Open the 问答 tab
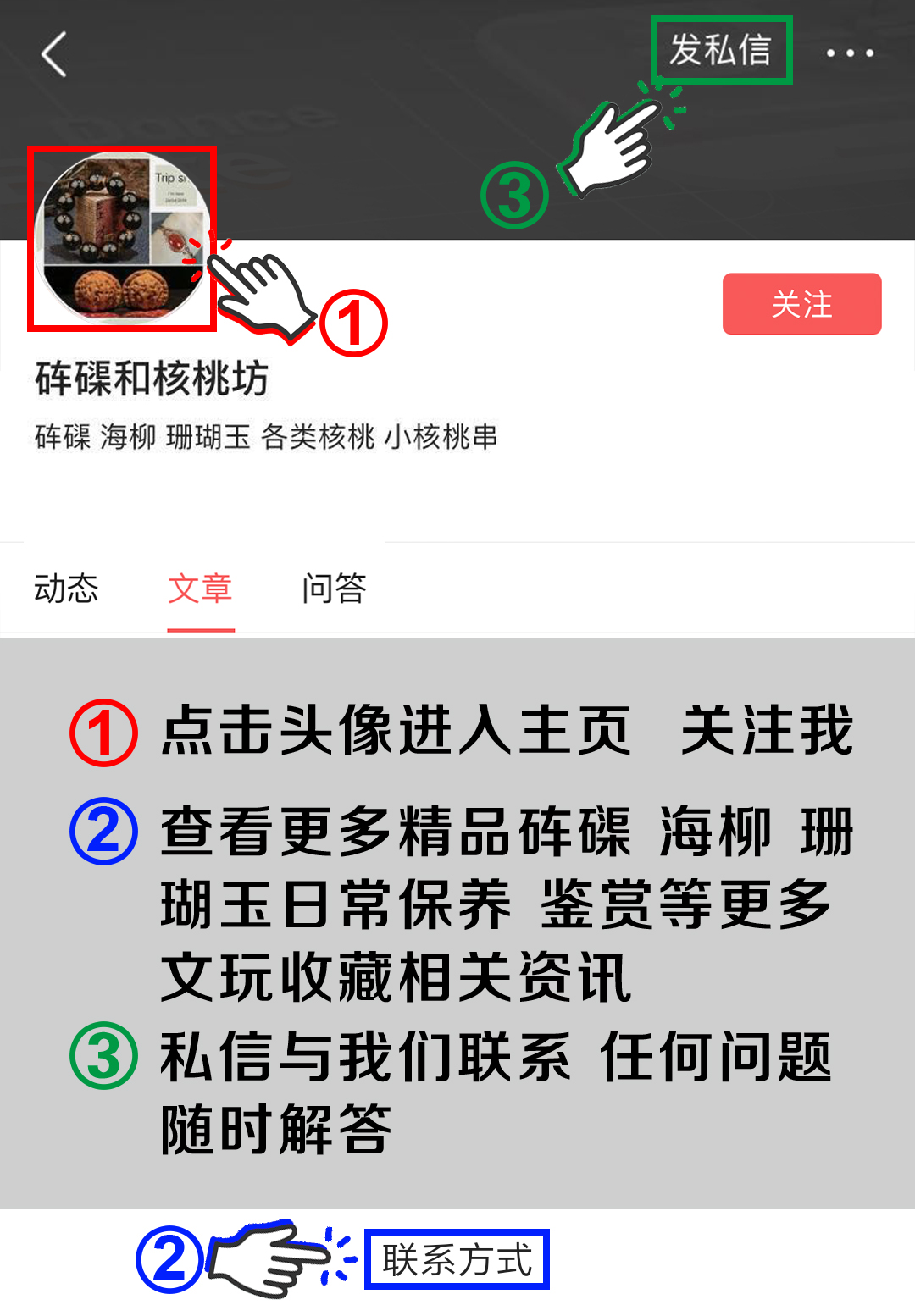 tap(332, 589)
